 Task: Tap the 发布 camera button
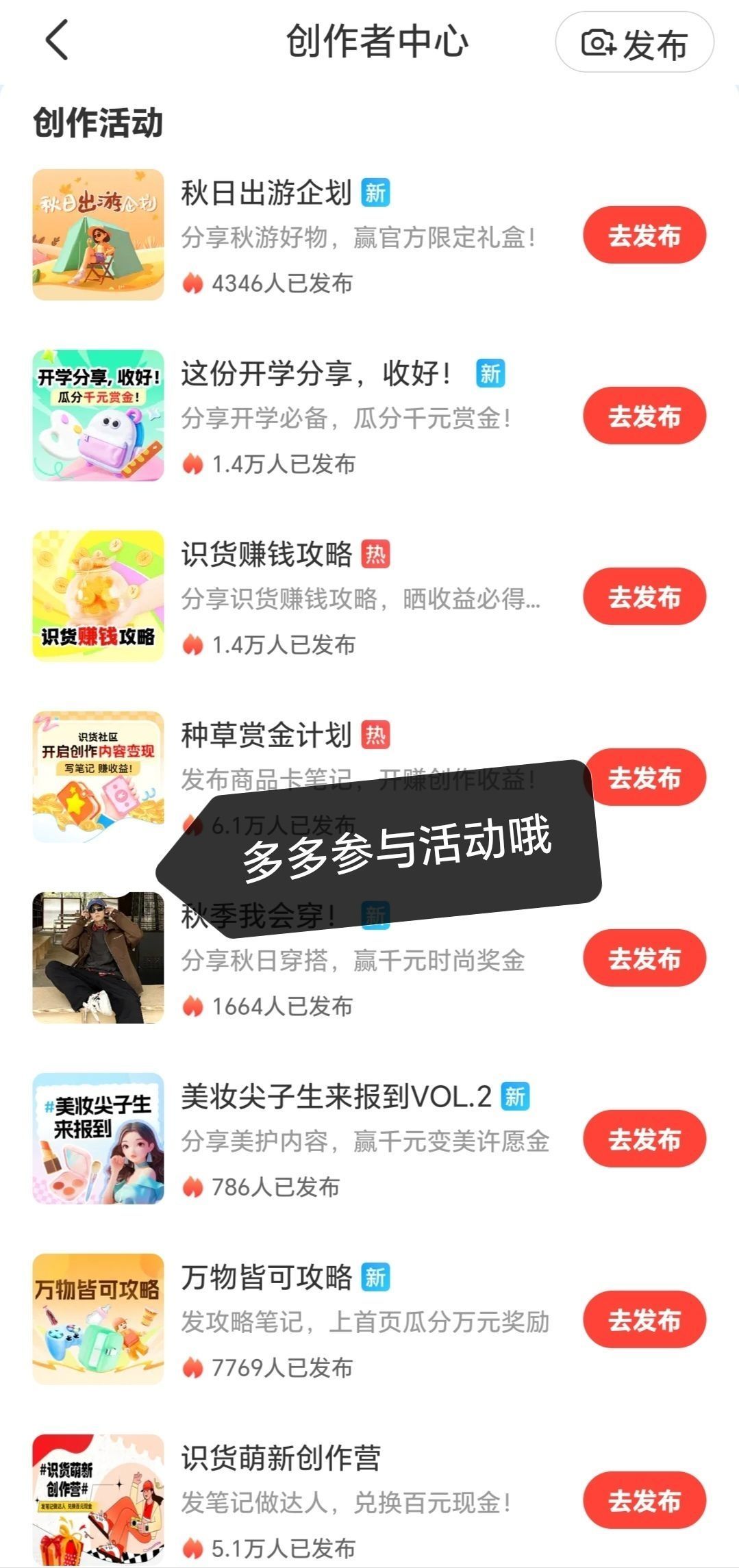click(x=634, y=42)
